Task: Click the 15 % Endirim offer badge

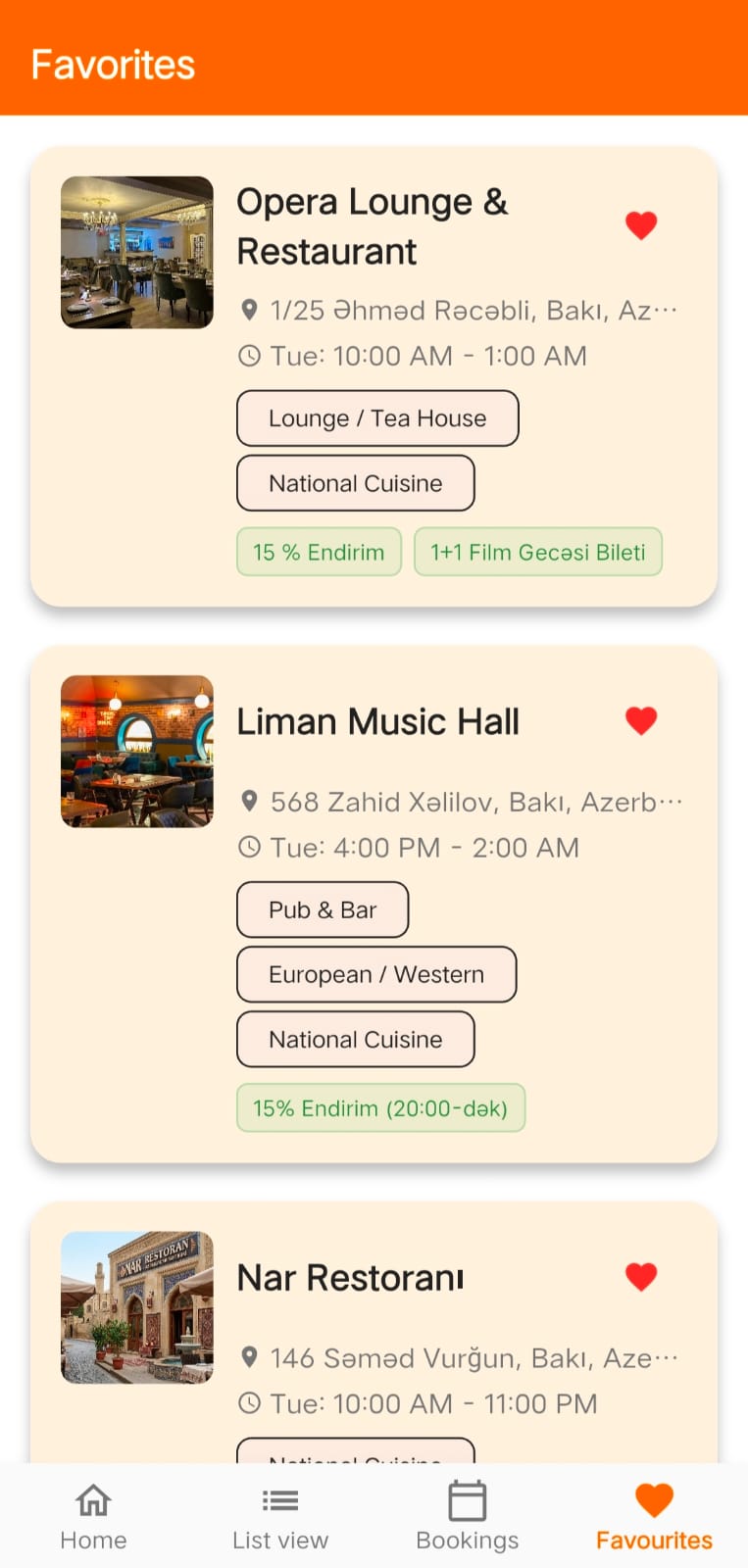Action: click(319, 552)
